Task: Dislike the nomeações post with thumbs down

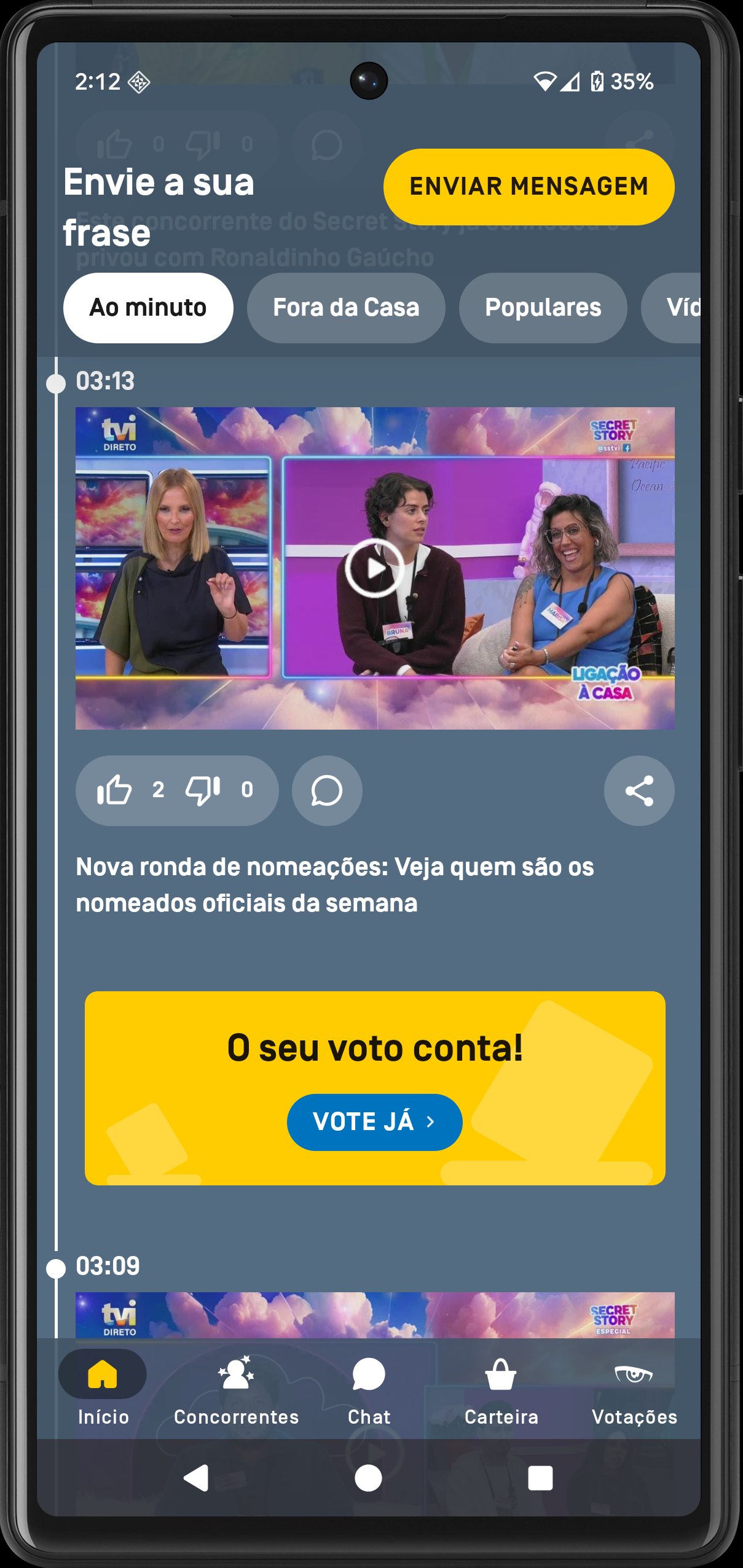Action: (203, 790)
